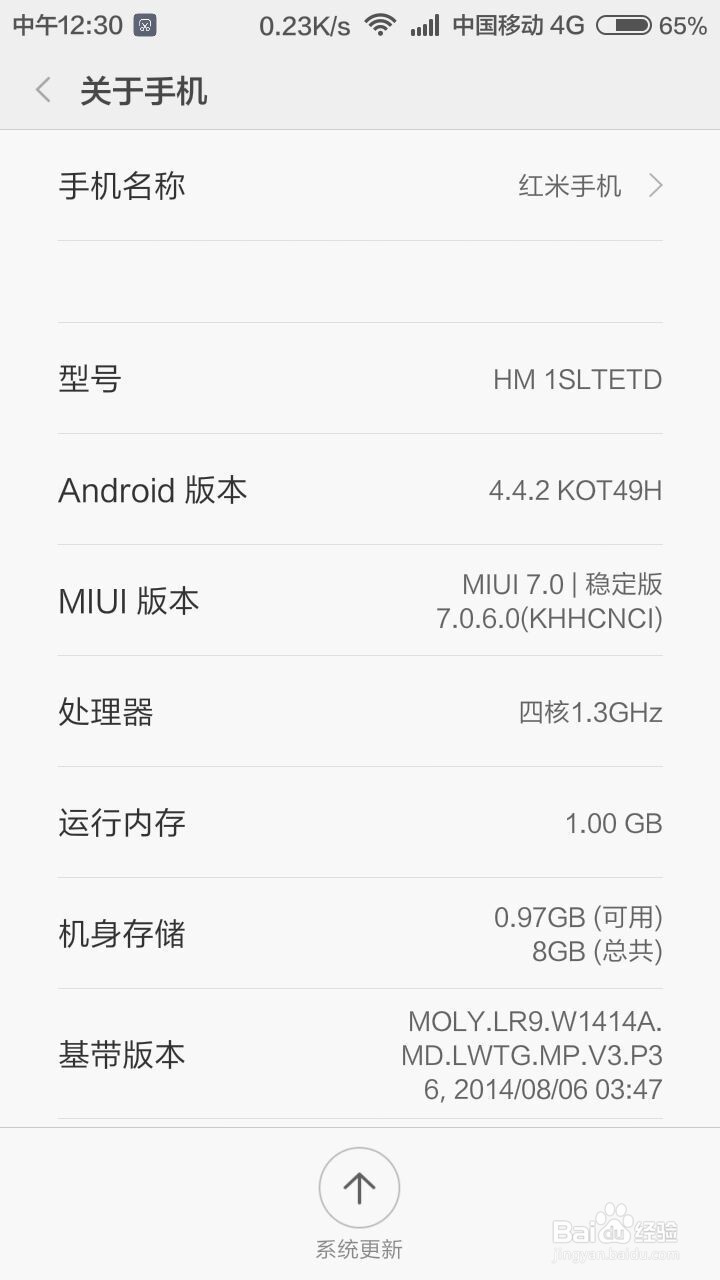Open the 机身存储 row
The image size is (720, 1280).
pos(360,934)
